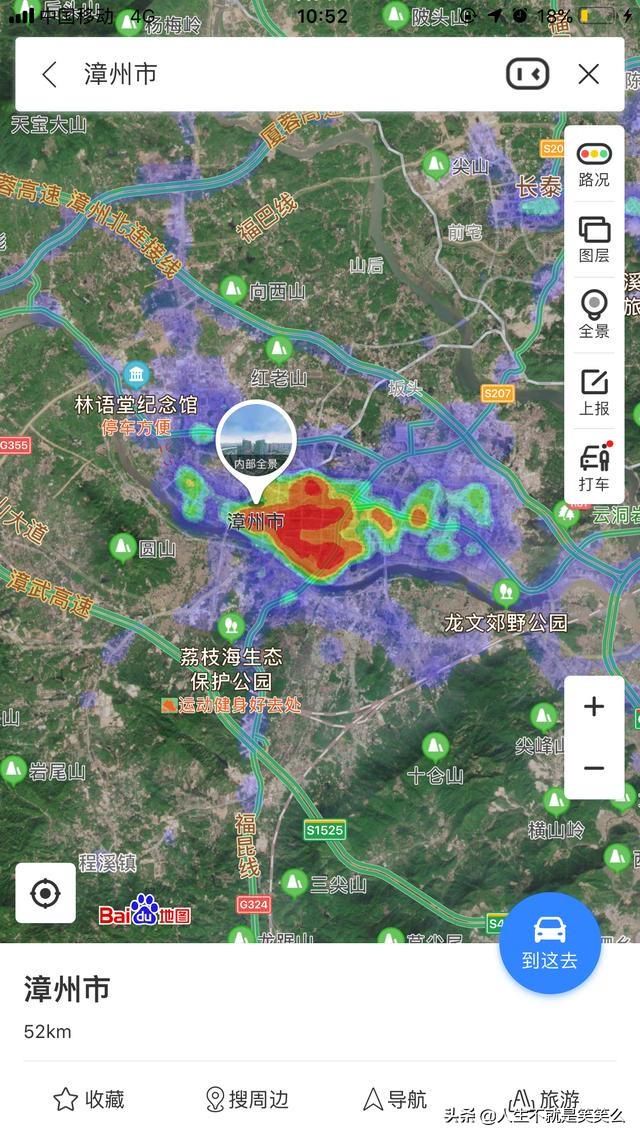Open the 图层 layers panel
Screen dimensions: 640x1138
pyautogui.click(x=594, y=240)
